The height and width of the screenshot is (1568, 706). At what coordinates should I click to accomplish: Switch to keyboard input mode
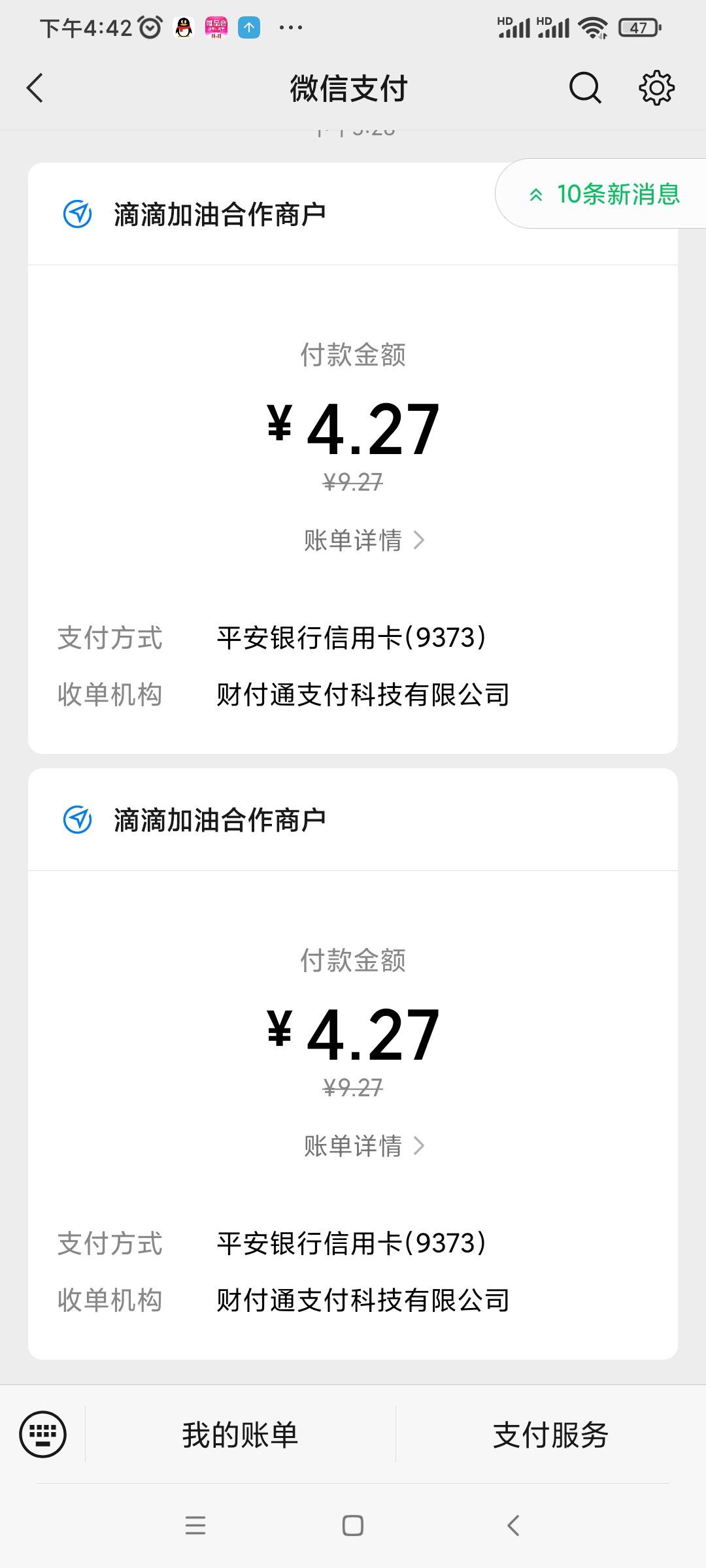43,1435
